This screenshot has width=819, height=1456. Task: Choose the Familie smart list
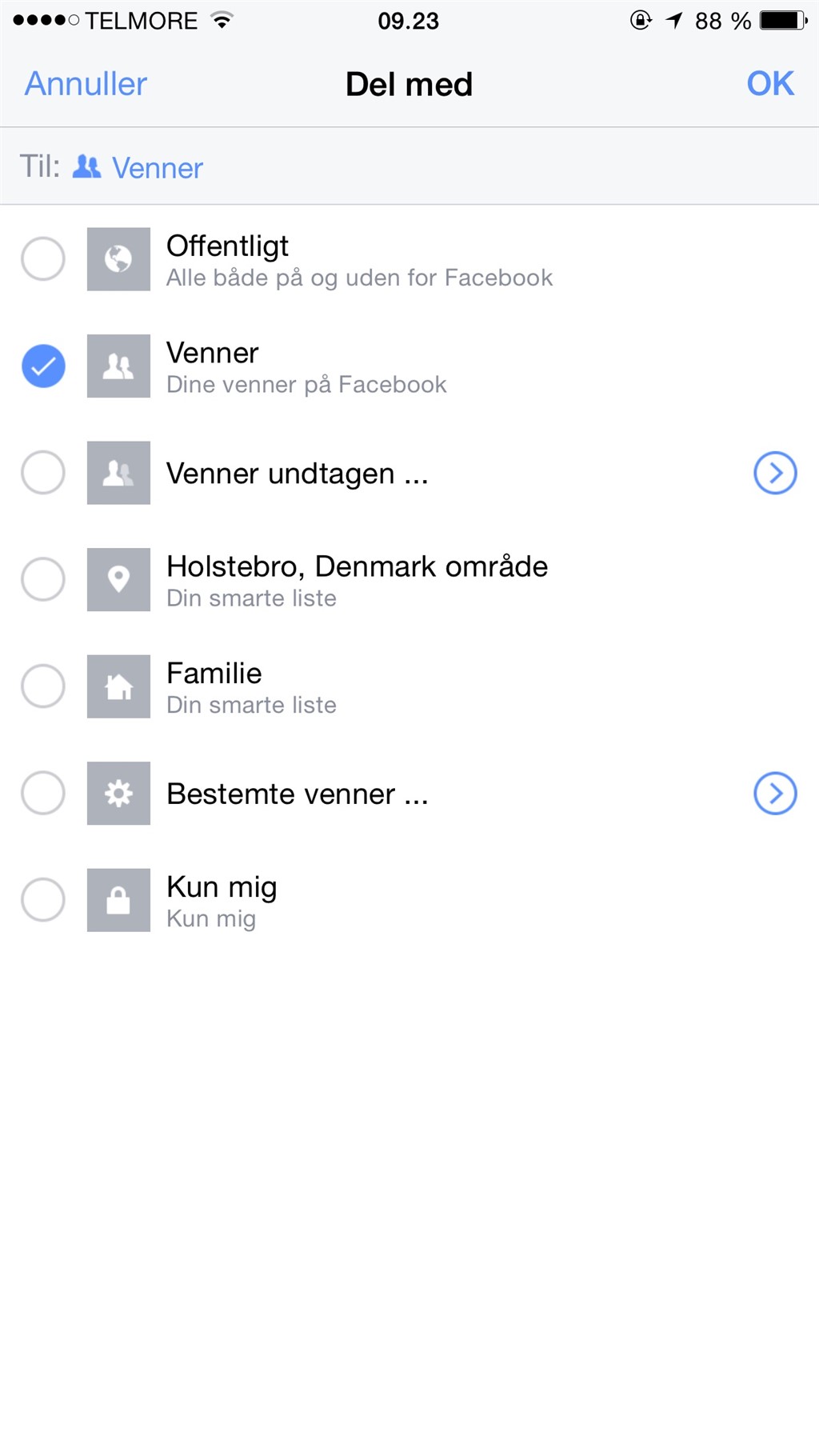43,686
